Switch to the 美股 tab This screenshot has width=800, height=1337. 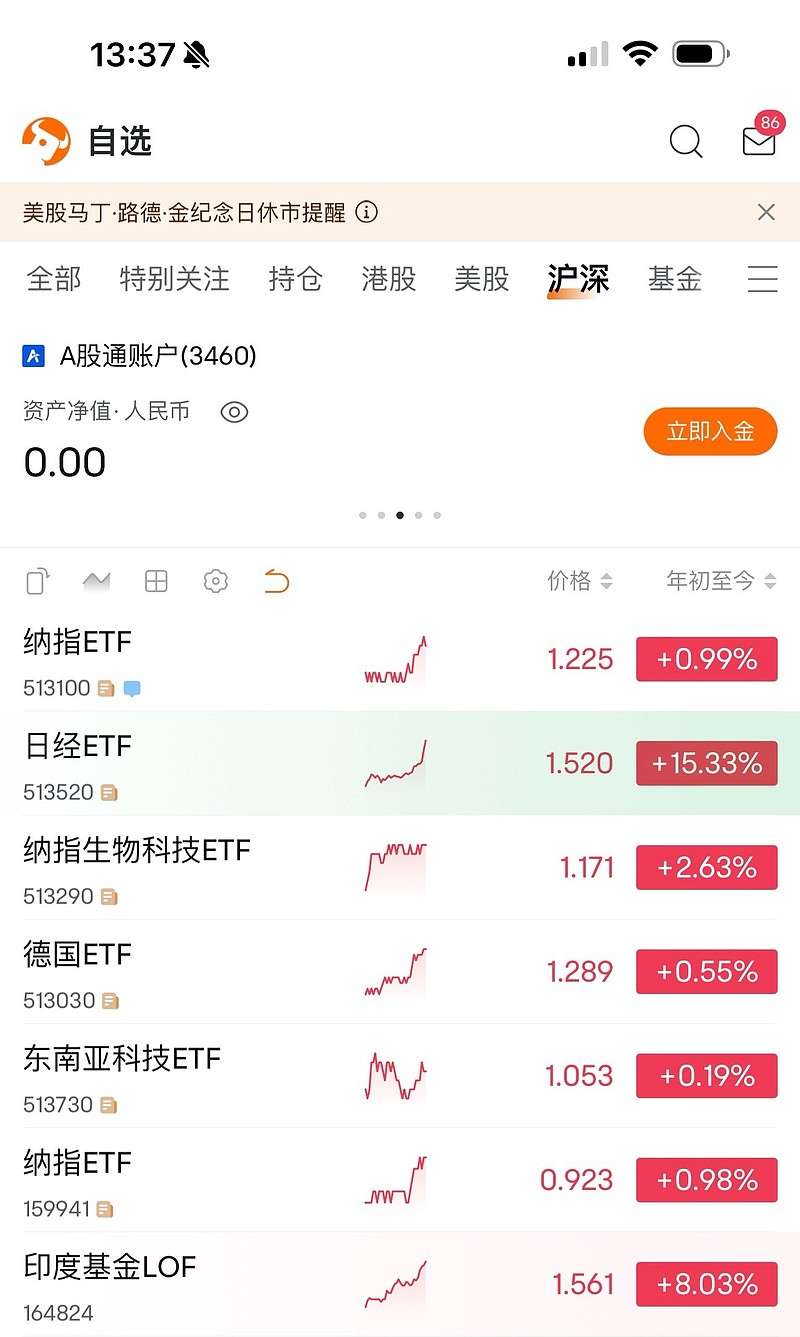pyautogui.click(x=481, y=279)
